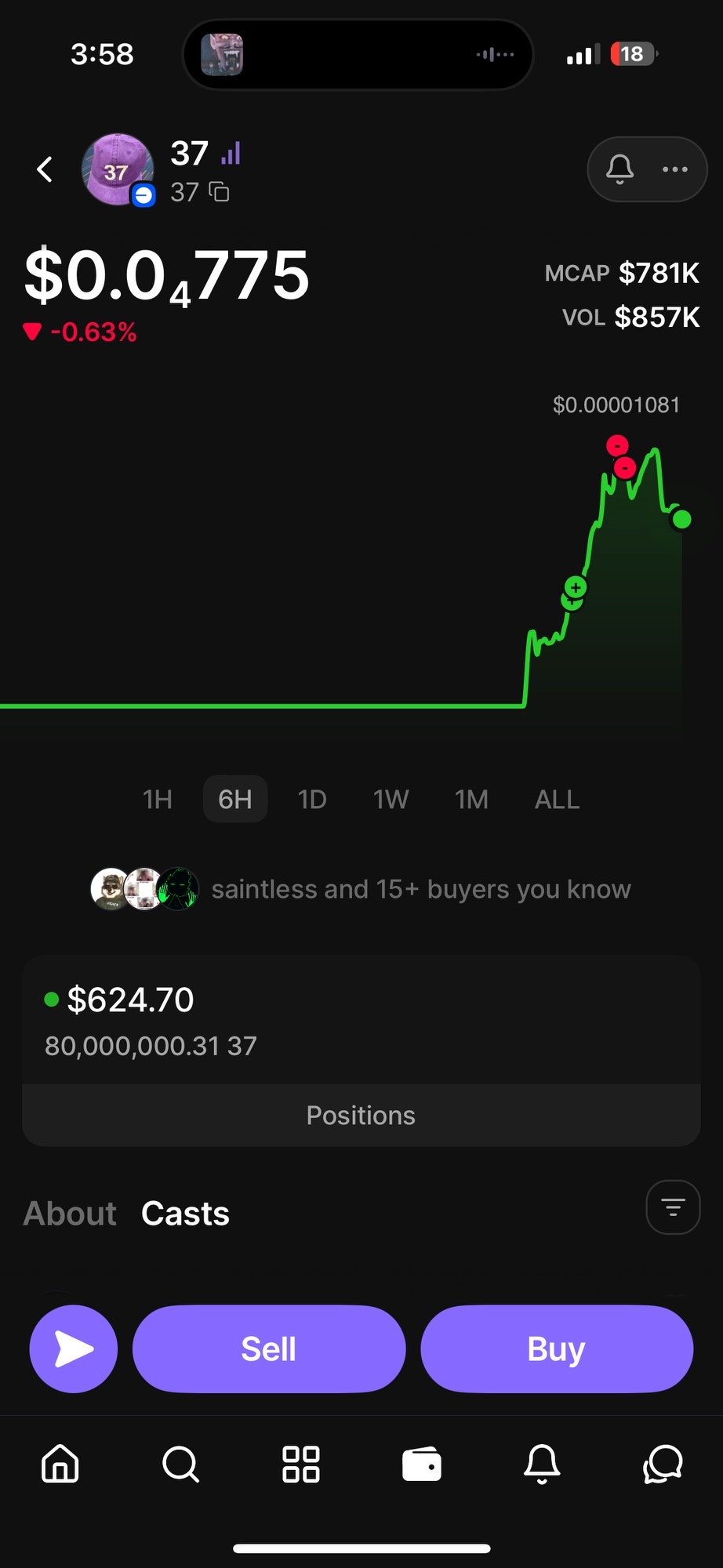Open the Casts tab
This screenshot has height=1568, width=723.
tap(185, 1214)
